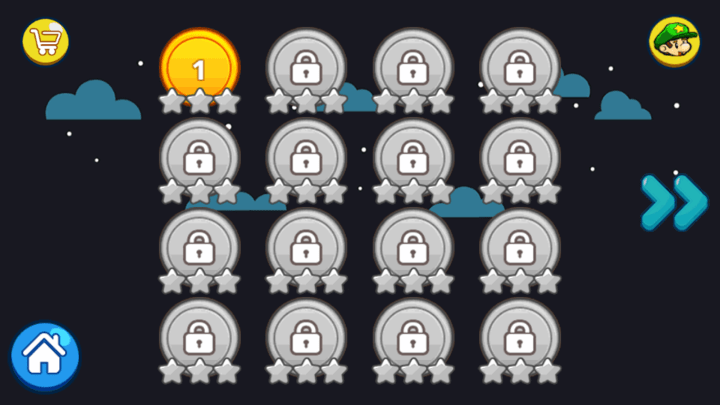Open the shop cart icon

[x=45, y=41]
